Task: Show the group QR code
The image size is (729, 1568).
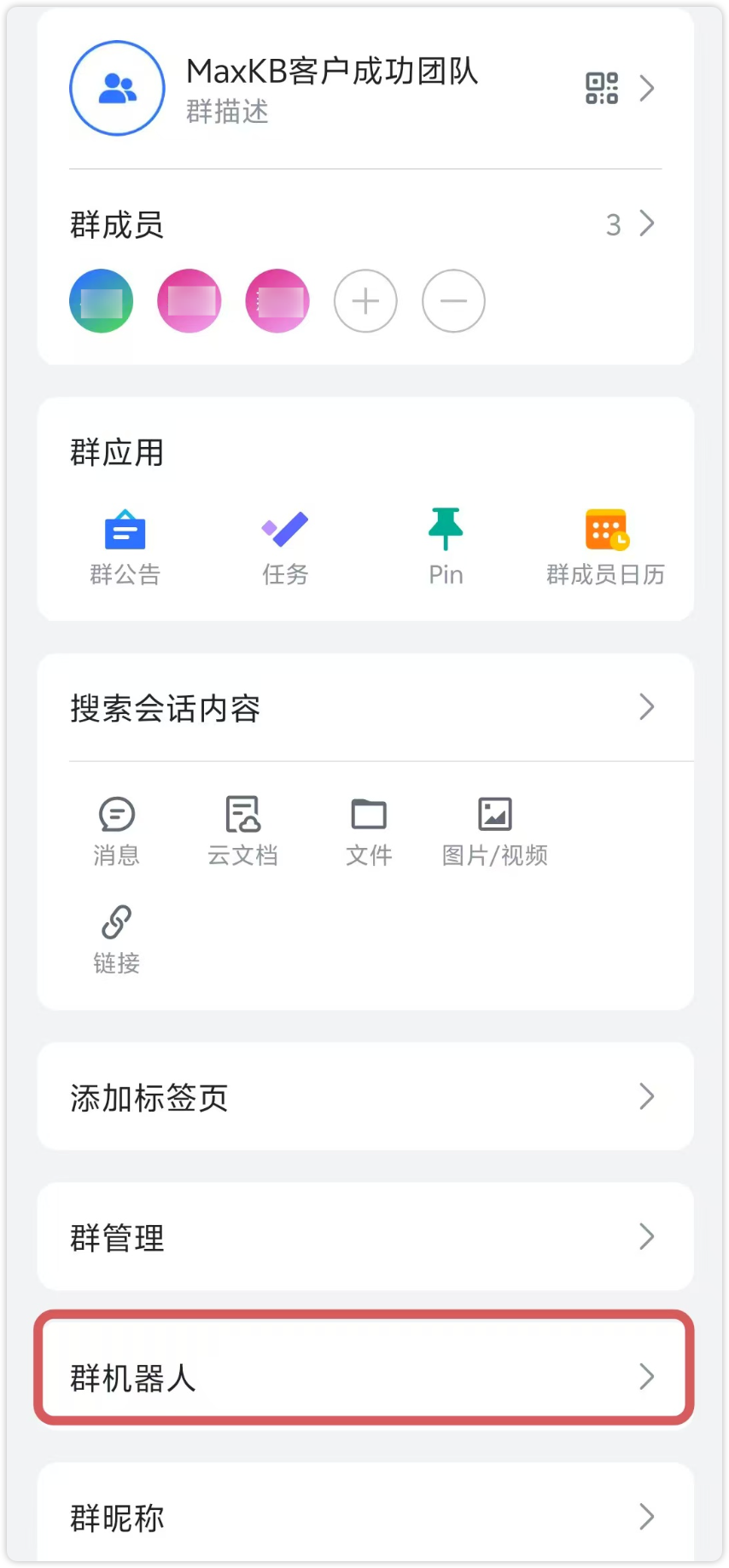Action: [x=602, y=88]
